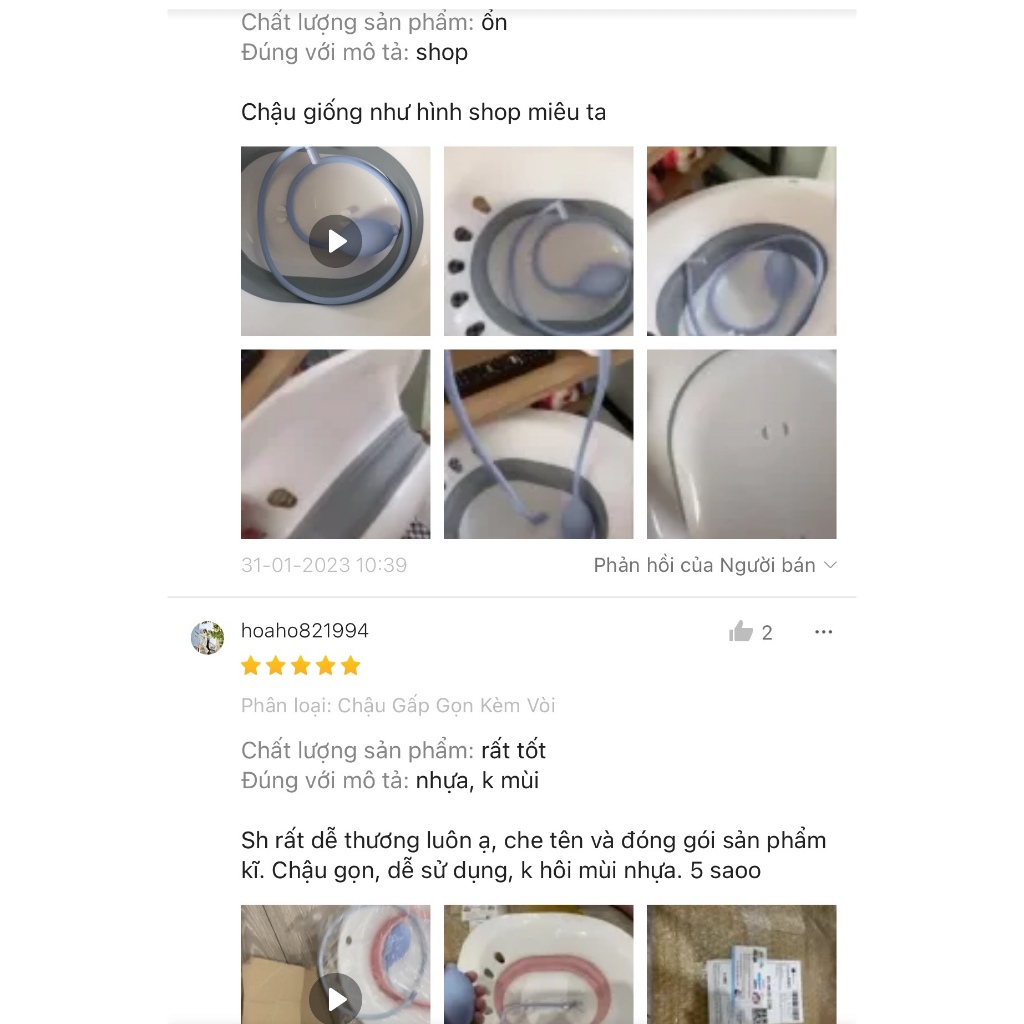Screen dimensions: 1024x1024
Task: Open third photo in the first review
Action: coord(741,241)
